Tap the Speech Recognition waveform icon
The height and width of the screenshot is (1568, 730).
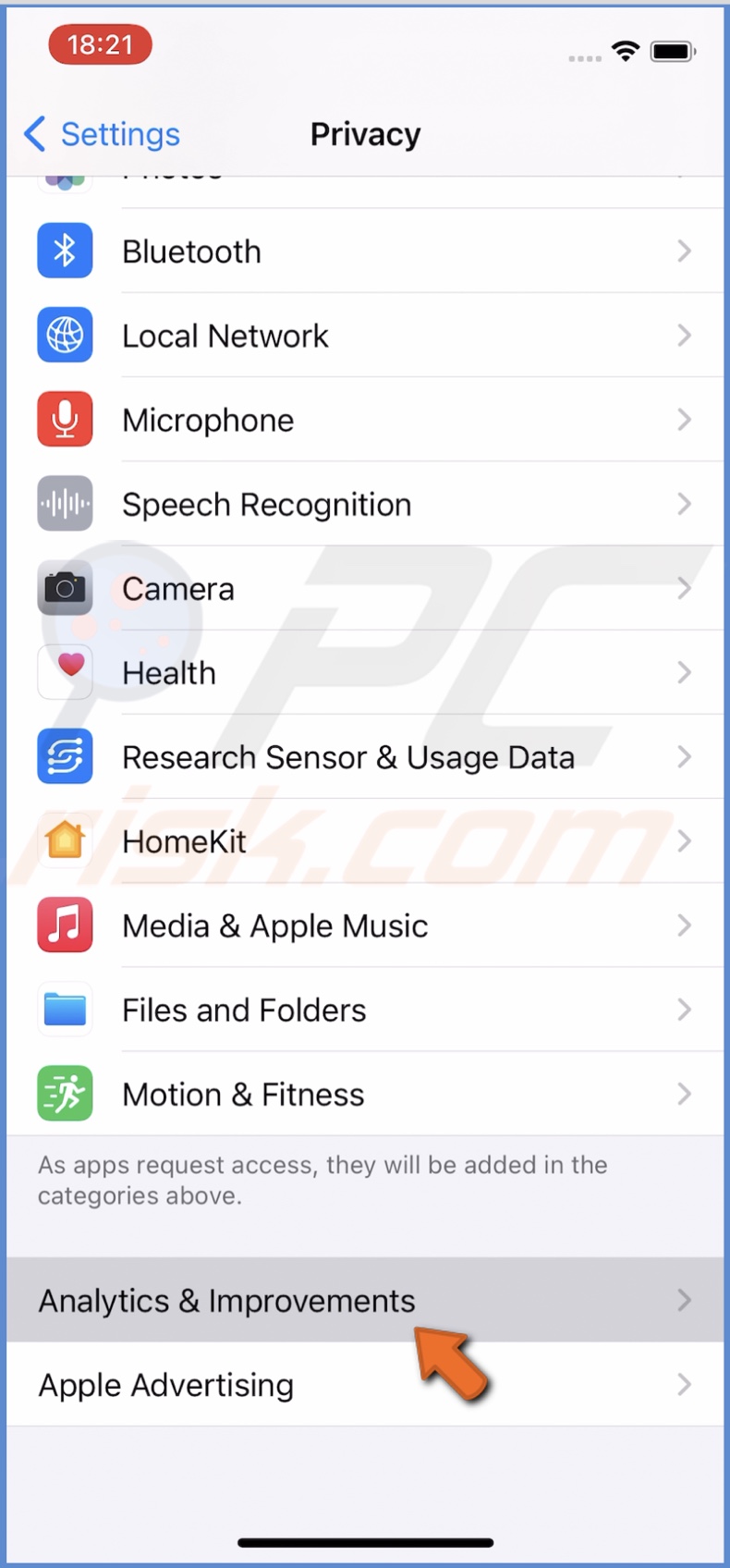(x=64, y=504)
